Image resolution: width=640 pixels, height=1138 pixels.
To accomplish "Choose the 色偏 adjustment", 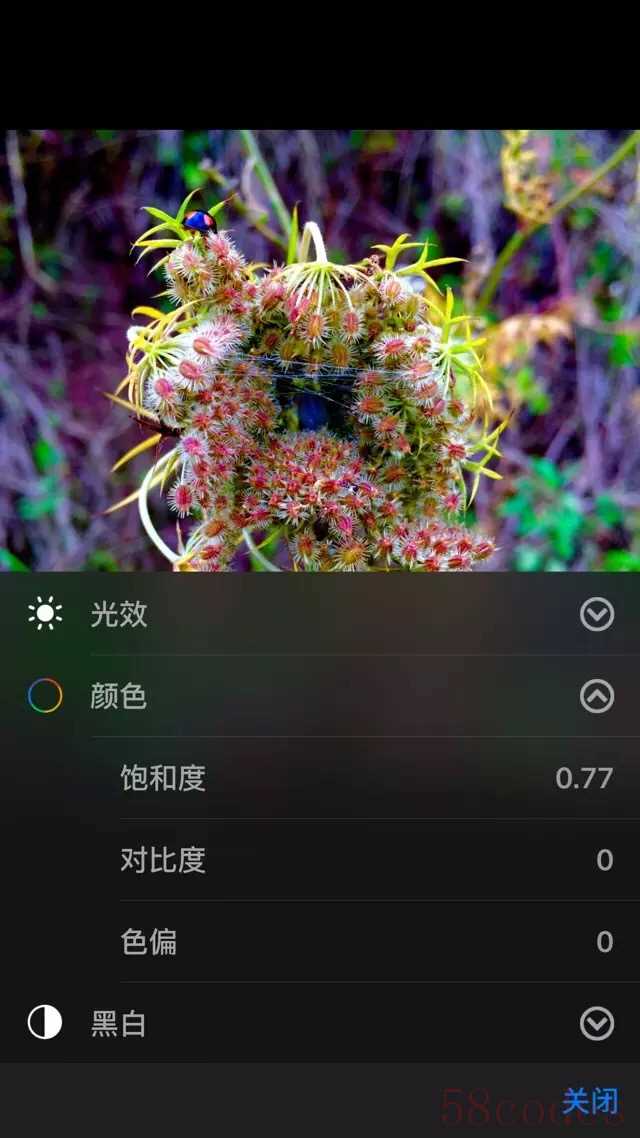I will [365, 942].
